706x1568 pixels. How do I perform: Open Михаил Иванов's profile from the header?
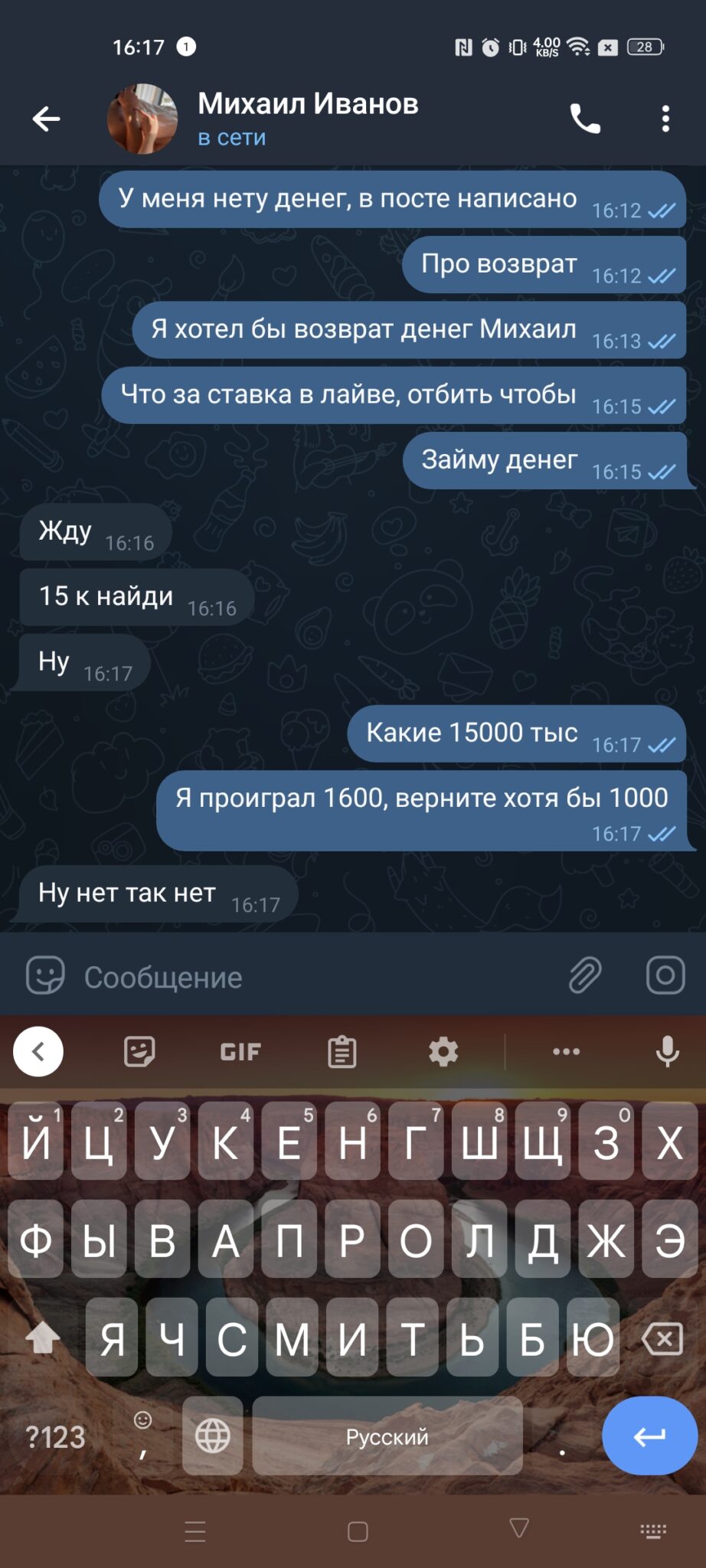[307, 119]
